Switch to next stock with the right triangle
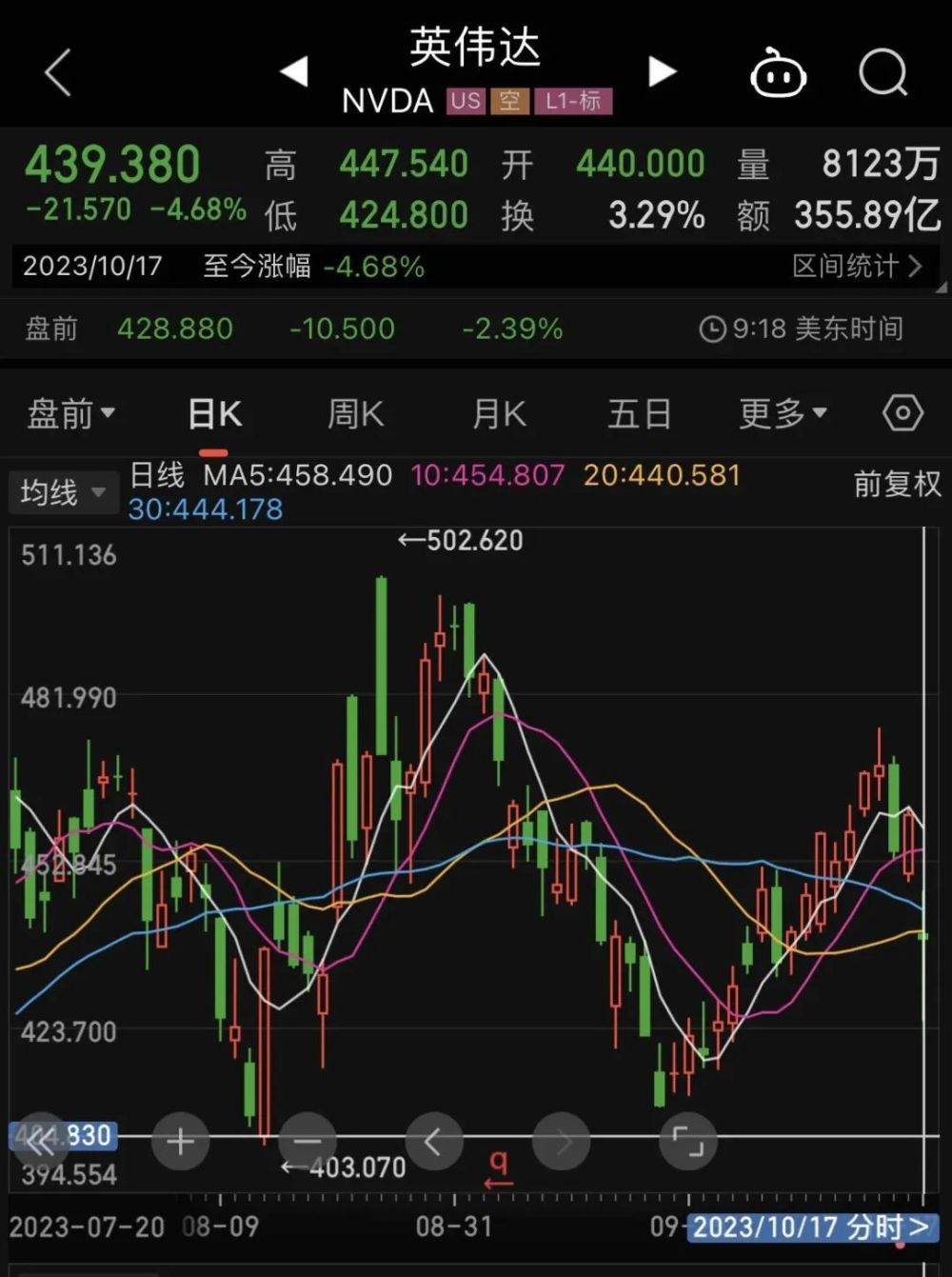The width and height of the screenshot is (952, 1277). (662, 71)
